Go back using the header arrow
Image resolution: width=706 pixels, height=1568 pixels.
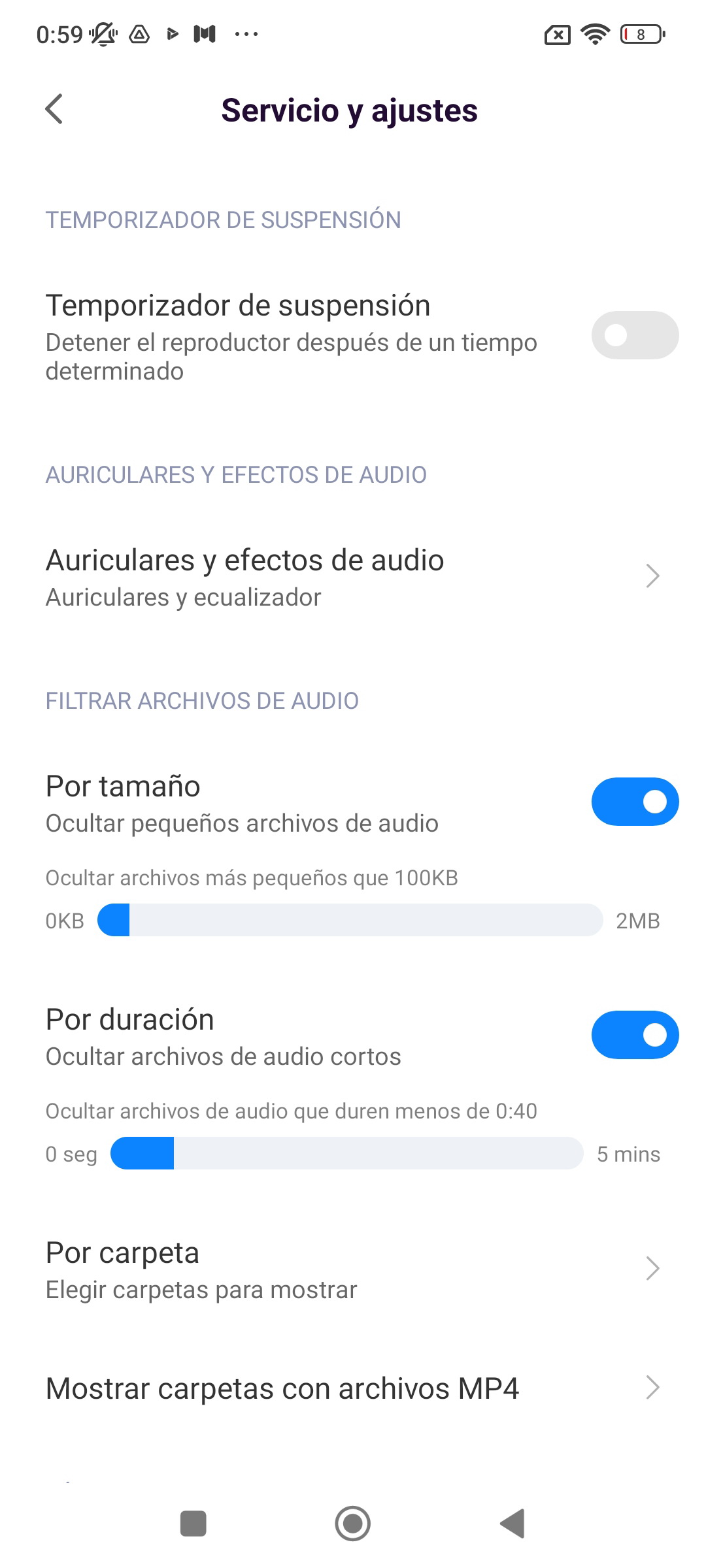(54, 109)
